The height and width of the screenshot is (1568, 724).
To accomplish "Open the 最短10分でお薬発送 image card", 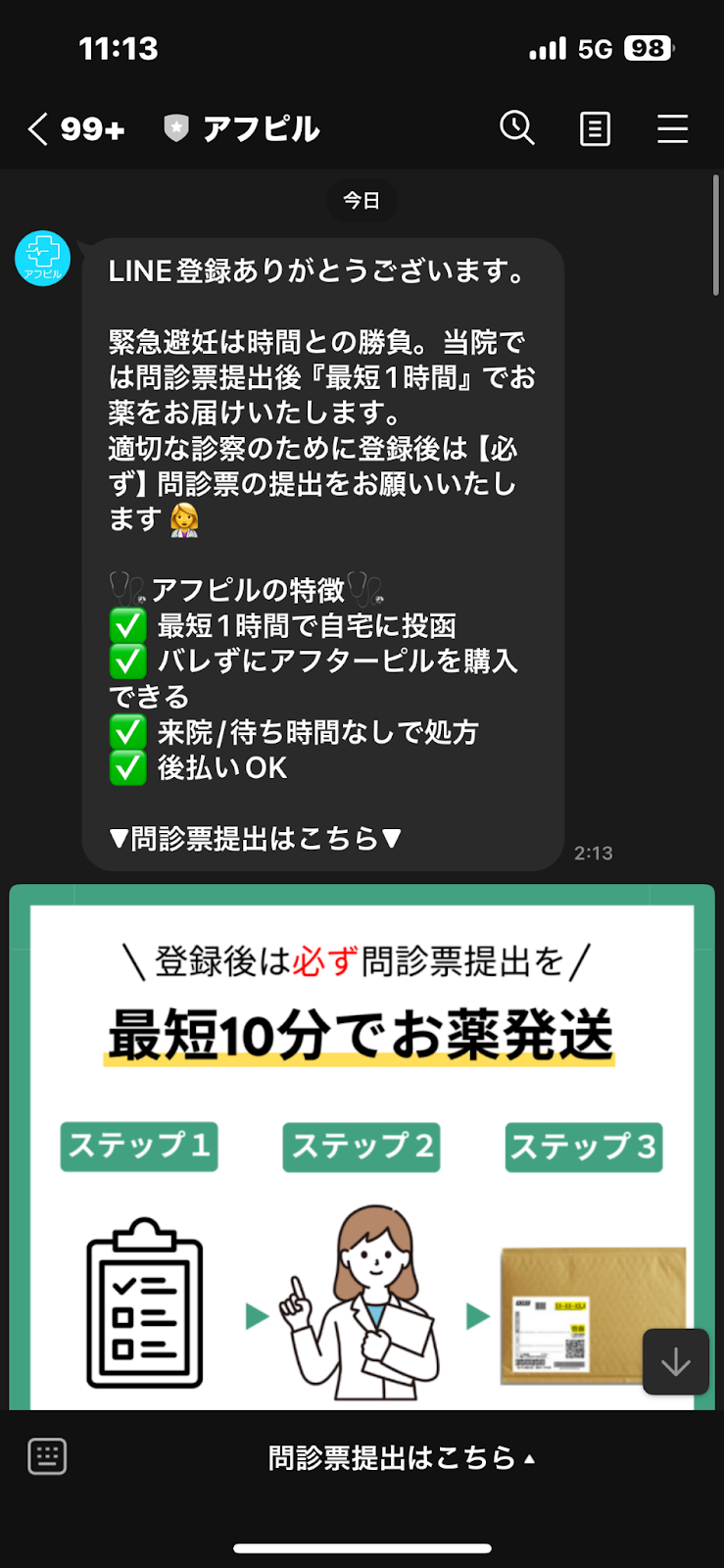I will [361, 1147].
